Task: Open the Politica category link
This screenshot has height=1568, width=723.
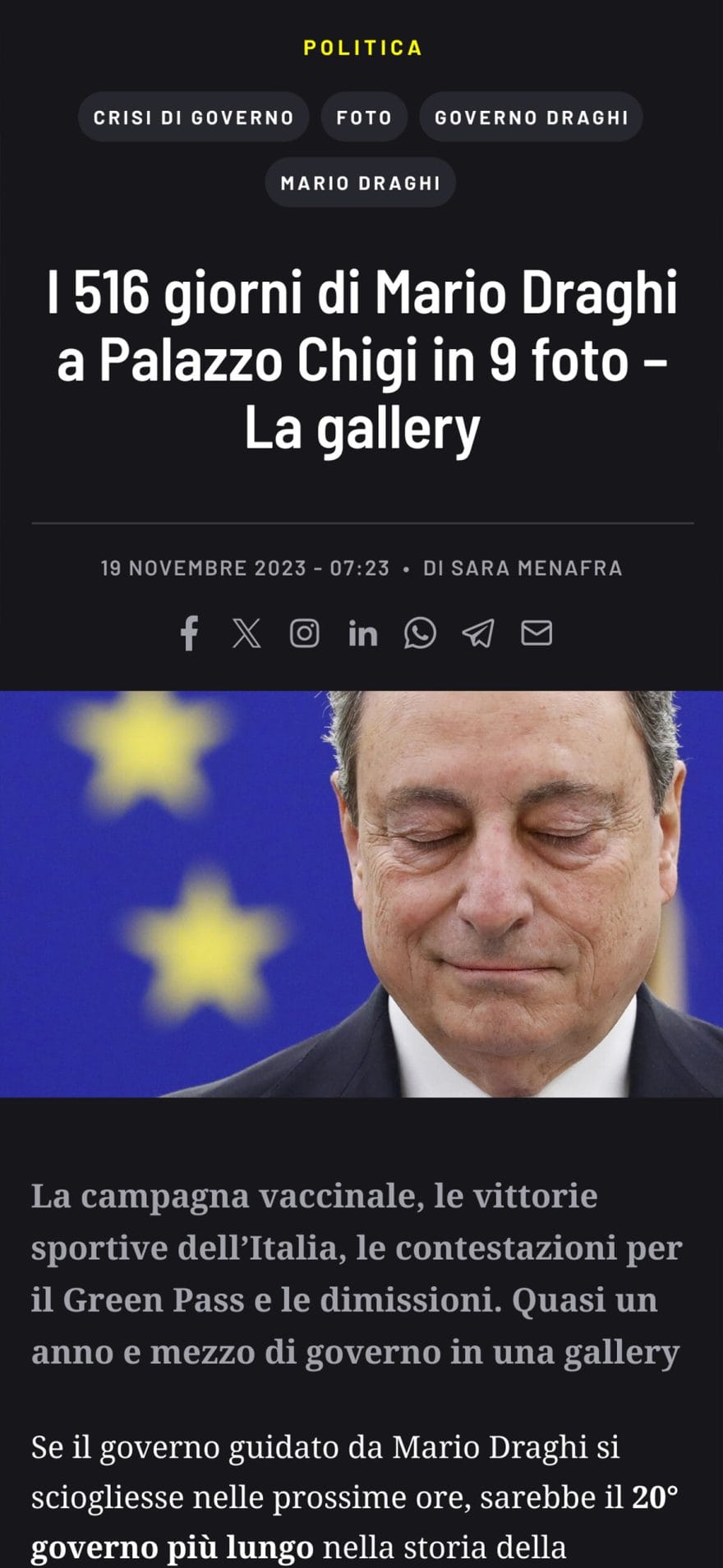Action: click(362, 48)
